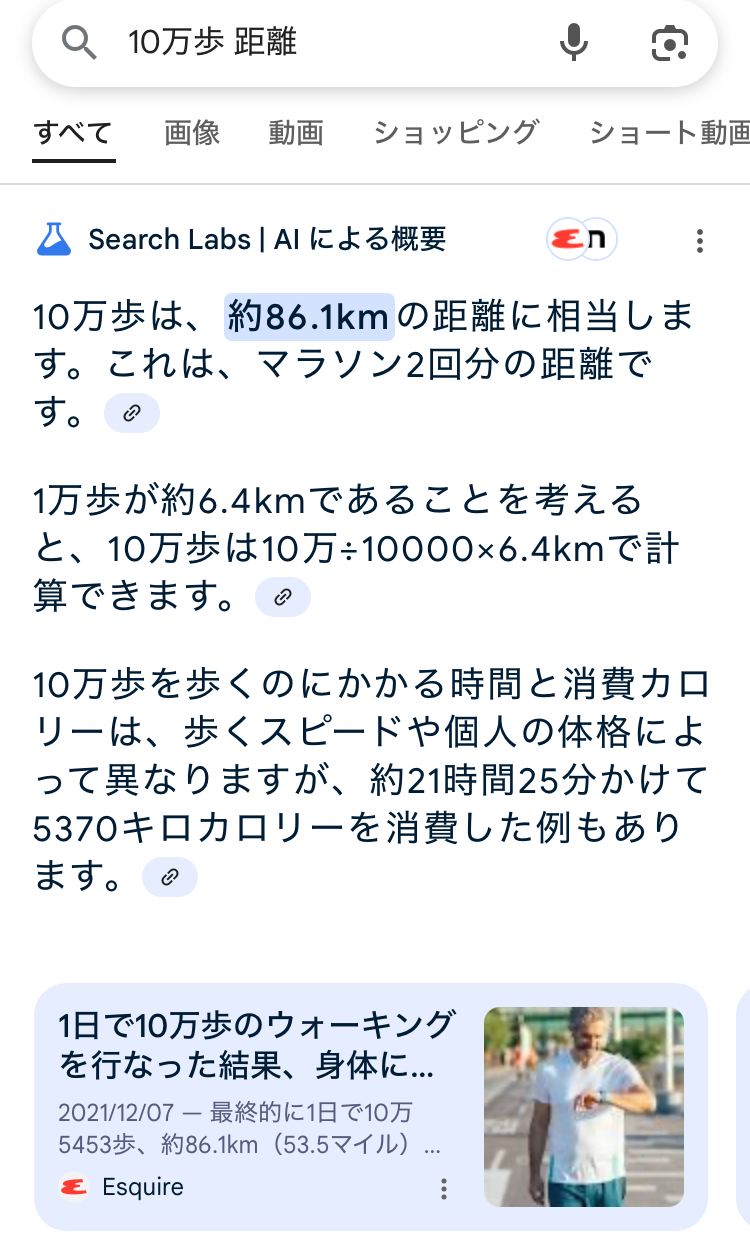This screenshot has height=1249, width=750.
Task: Open the AI overview options menu
Action: pyautogui.click(x=700, y=240)
